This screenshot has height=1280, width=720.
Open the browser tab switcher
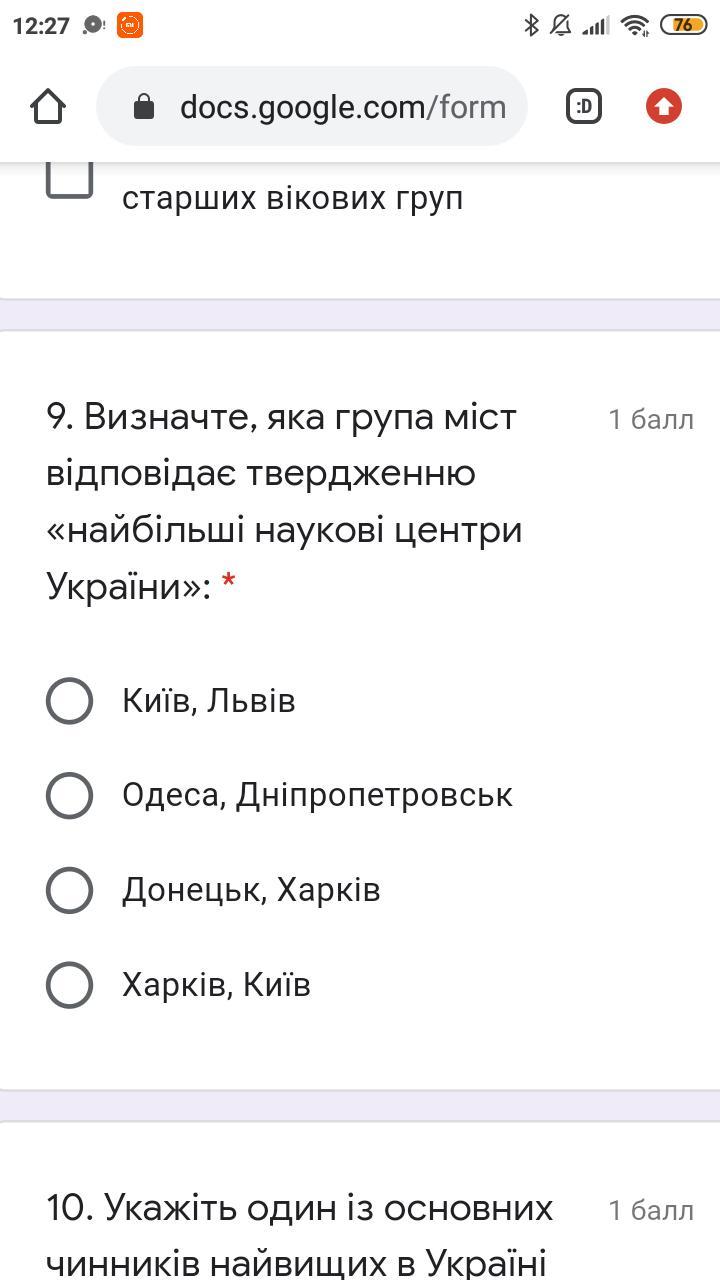click(x=584, y=106)
